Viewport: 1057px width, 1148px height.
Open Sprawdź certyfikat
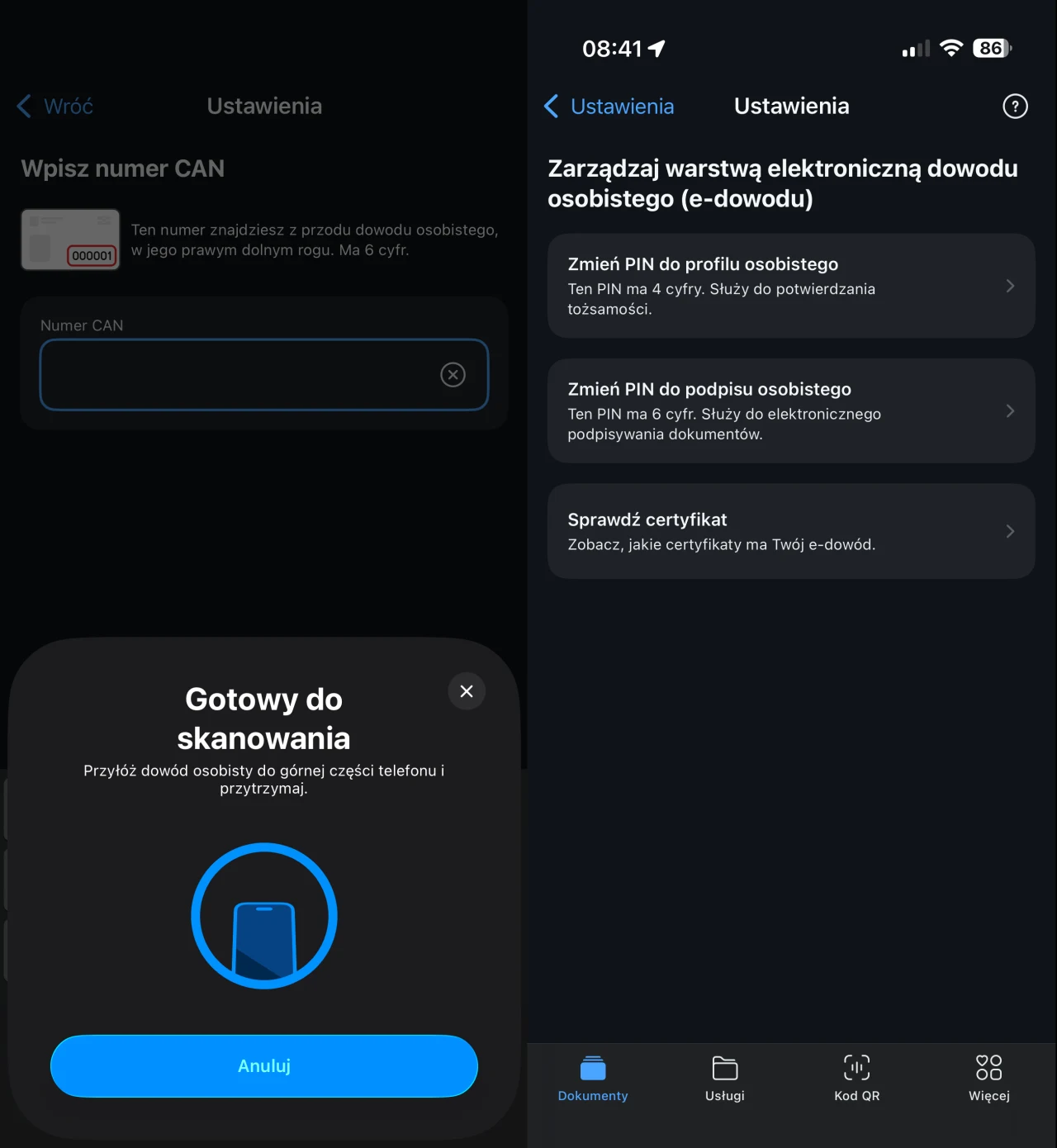(x=790, y=531)
